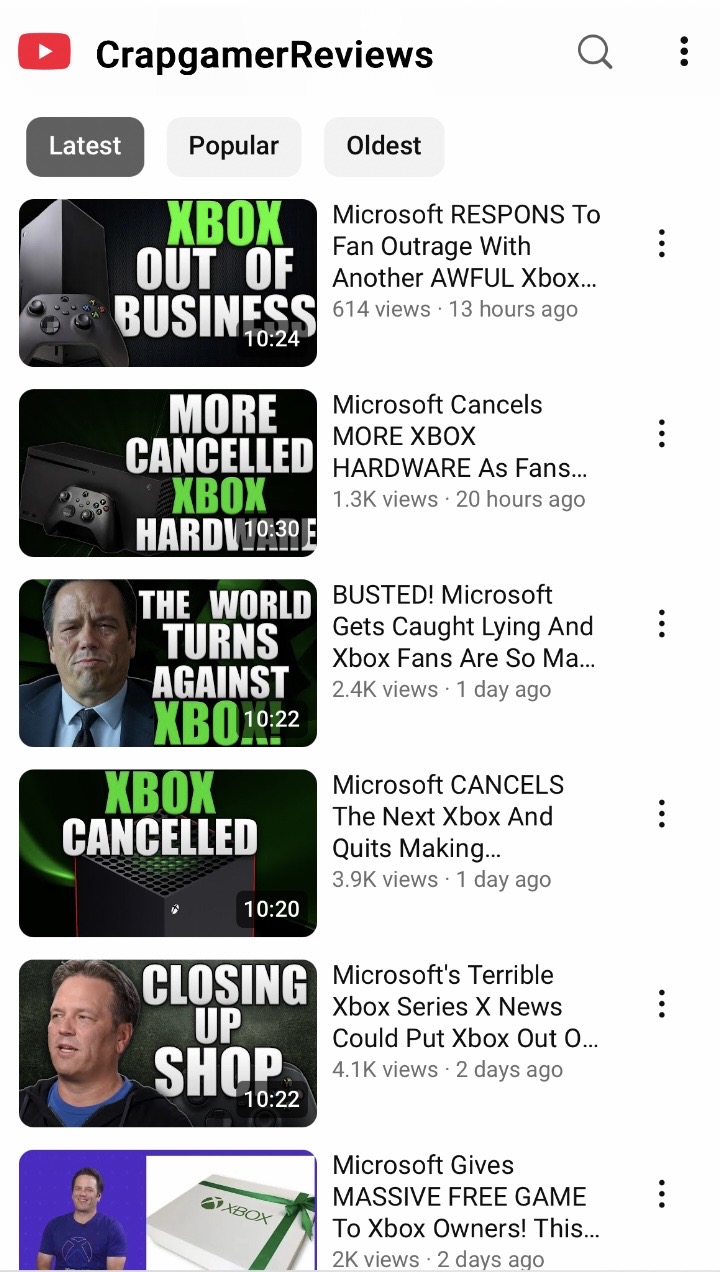Screen dimensions: 720x1272
Task: Switch to the Popular filter chip
Action: click(233, 146)
